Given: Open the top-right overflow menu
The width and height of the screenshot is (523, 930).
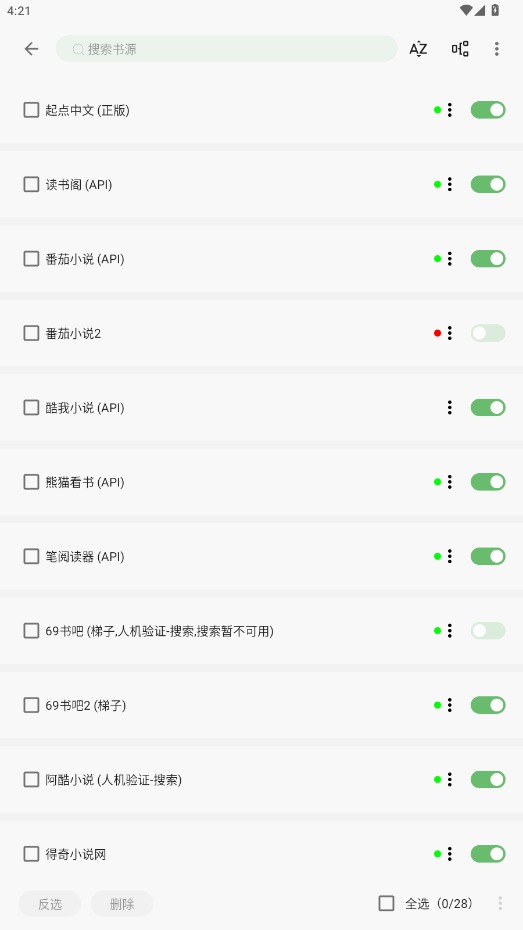Looking at the screenshot, I should point(496,49).
